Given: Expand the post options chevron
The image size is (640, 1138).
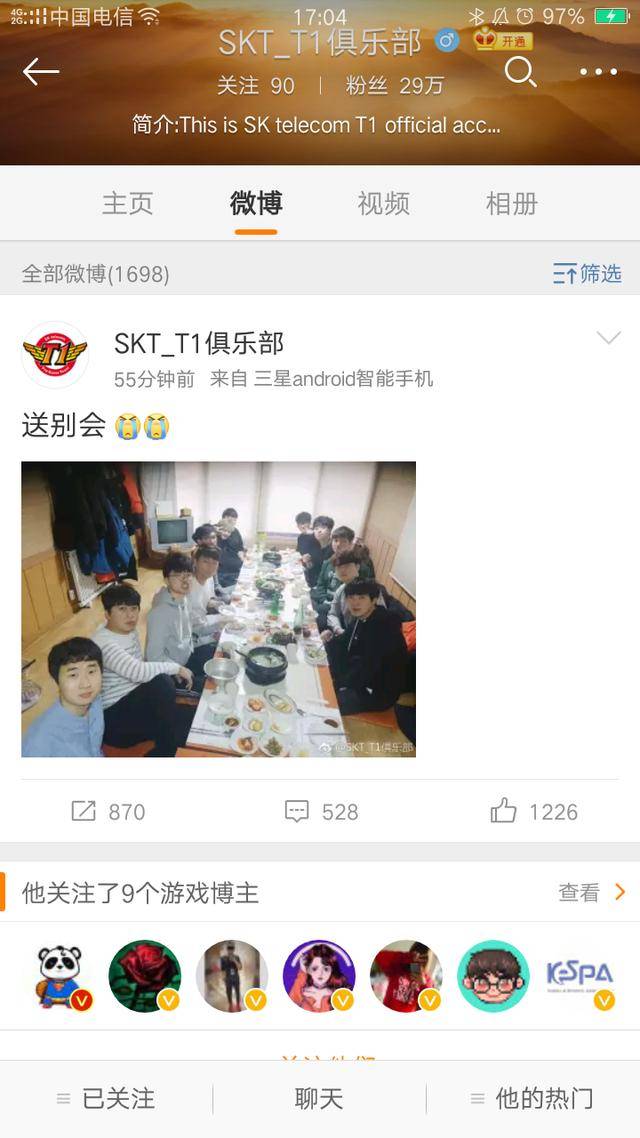Looking at the screenshot, I should click(608, 339).
